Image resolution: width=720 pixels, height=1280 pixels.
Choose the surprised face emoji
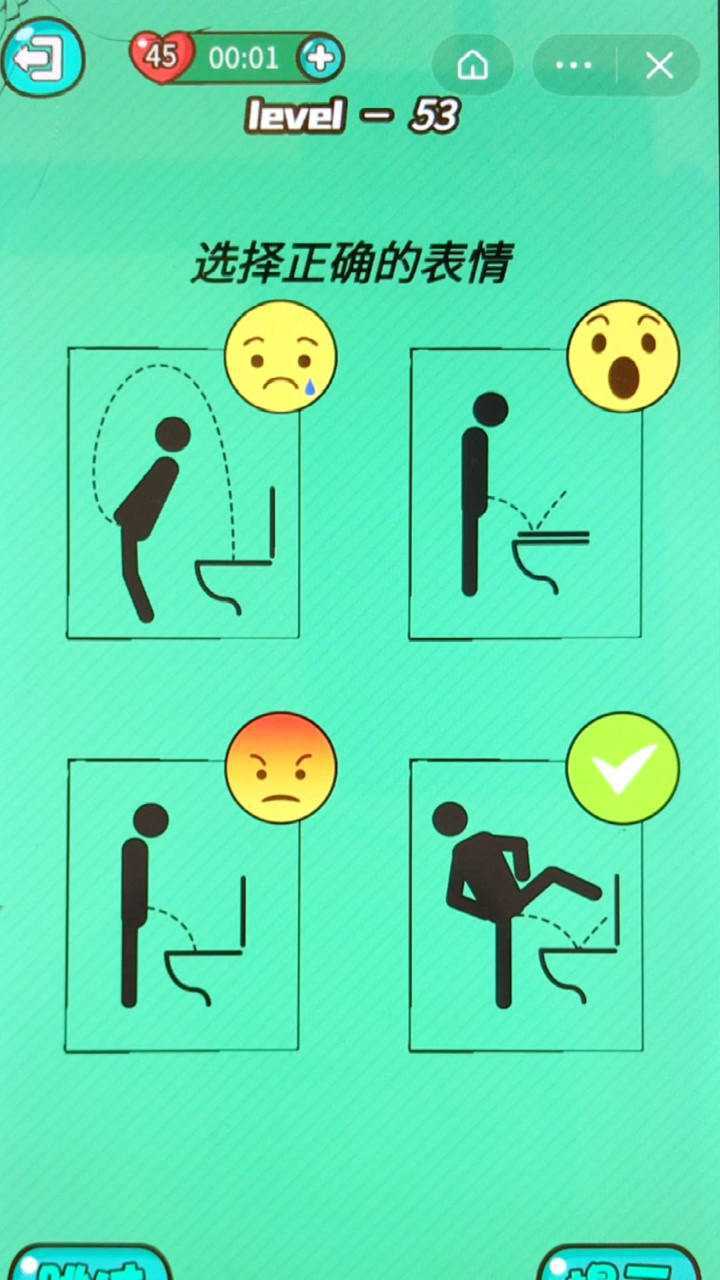coord(623,357)
